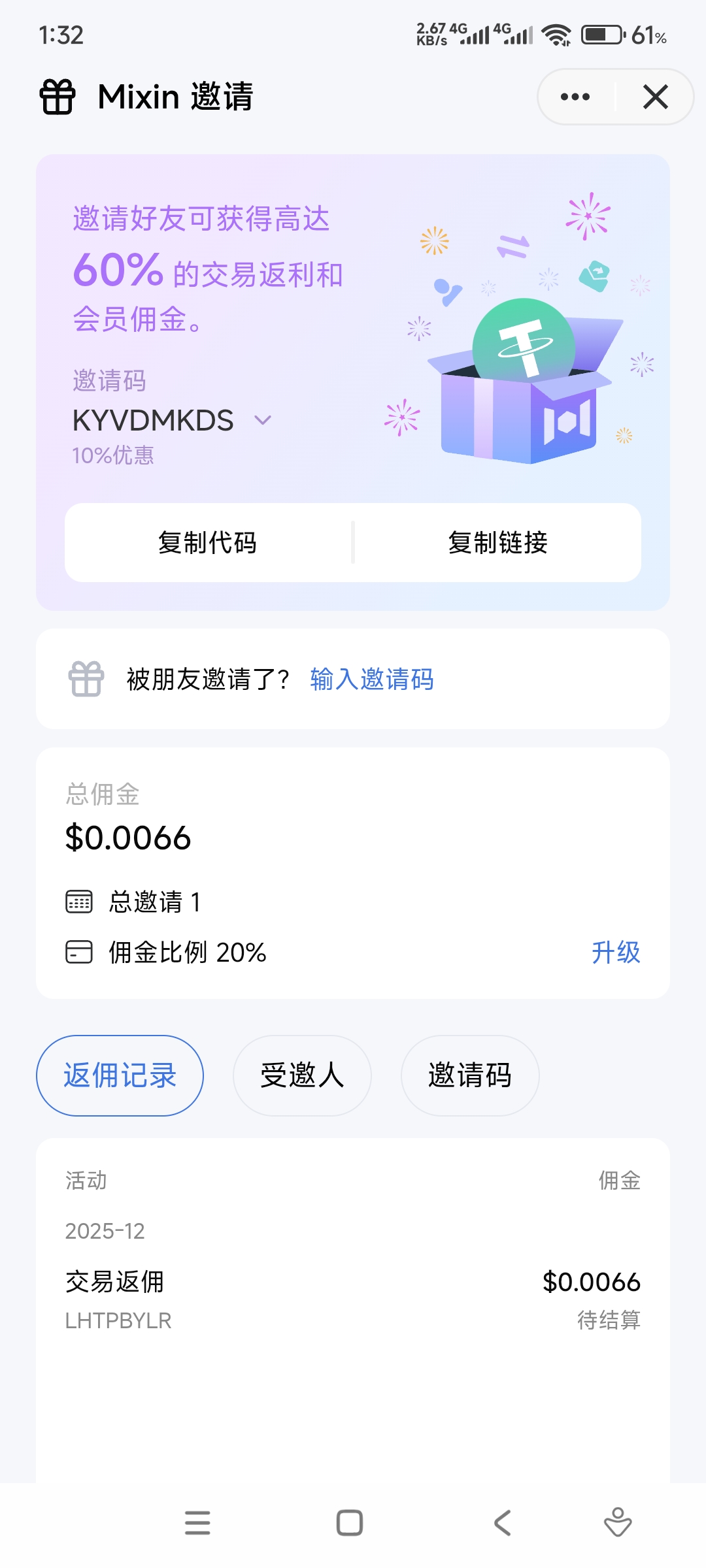Close the Mixin 邀请 mini app
Screen dimensions: 706x1568
pyautogui.click(x=655, y=97)
